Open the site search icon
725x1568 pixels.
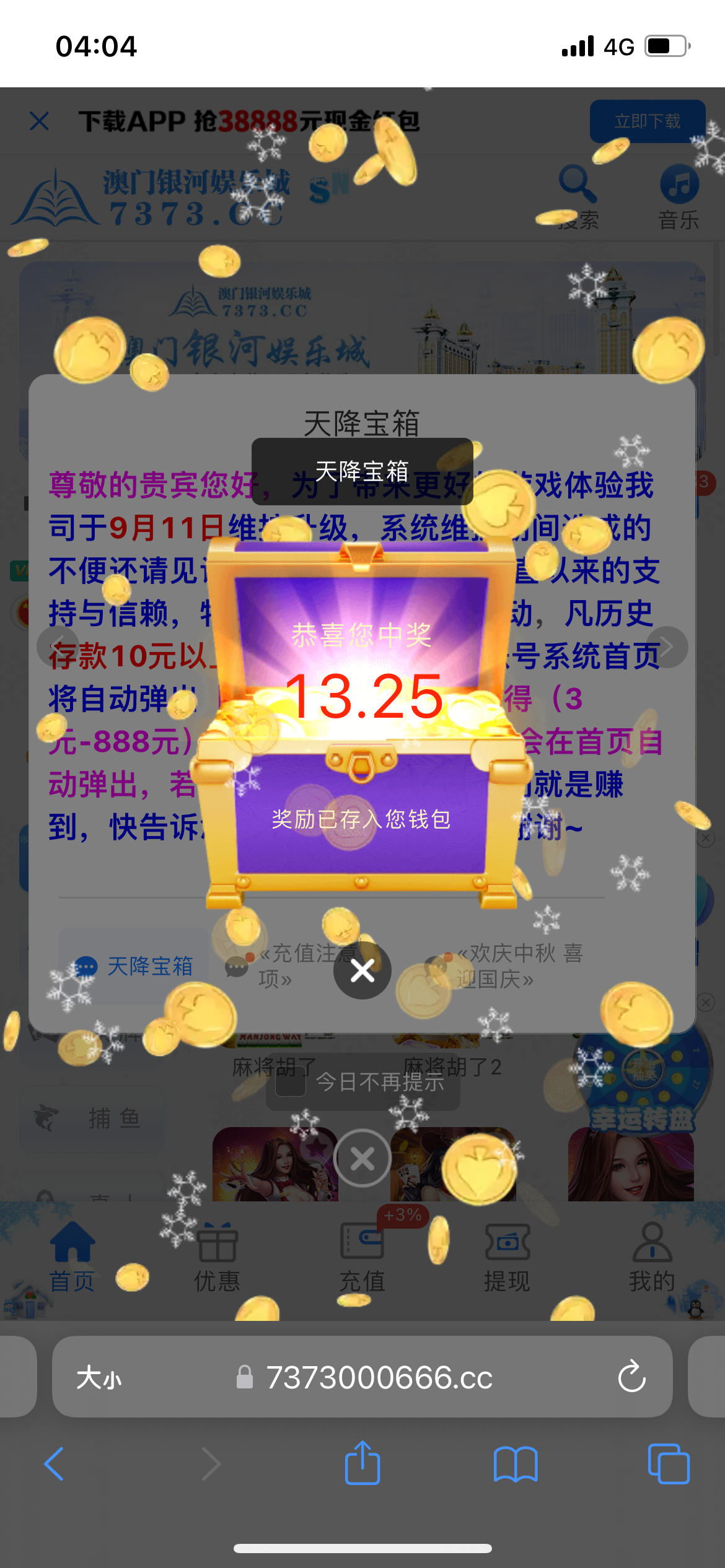(578, 184)
